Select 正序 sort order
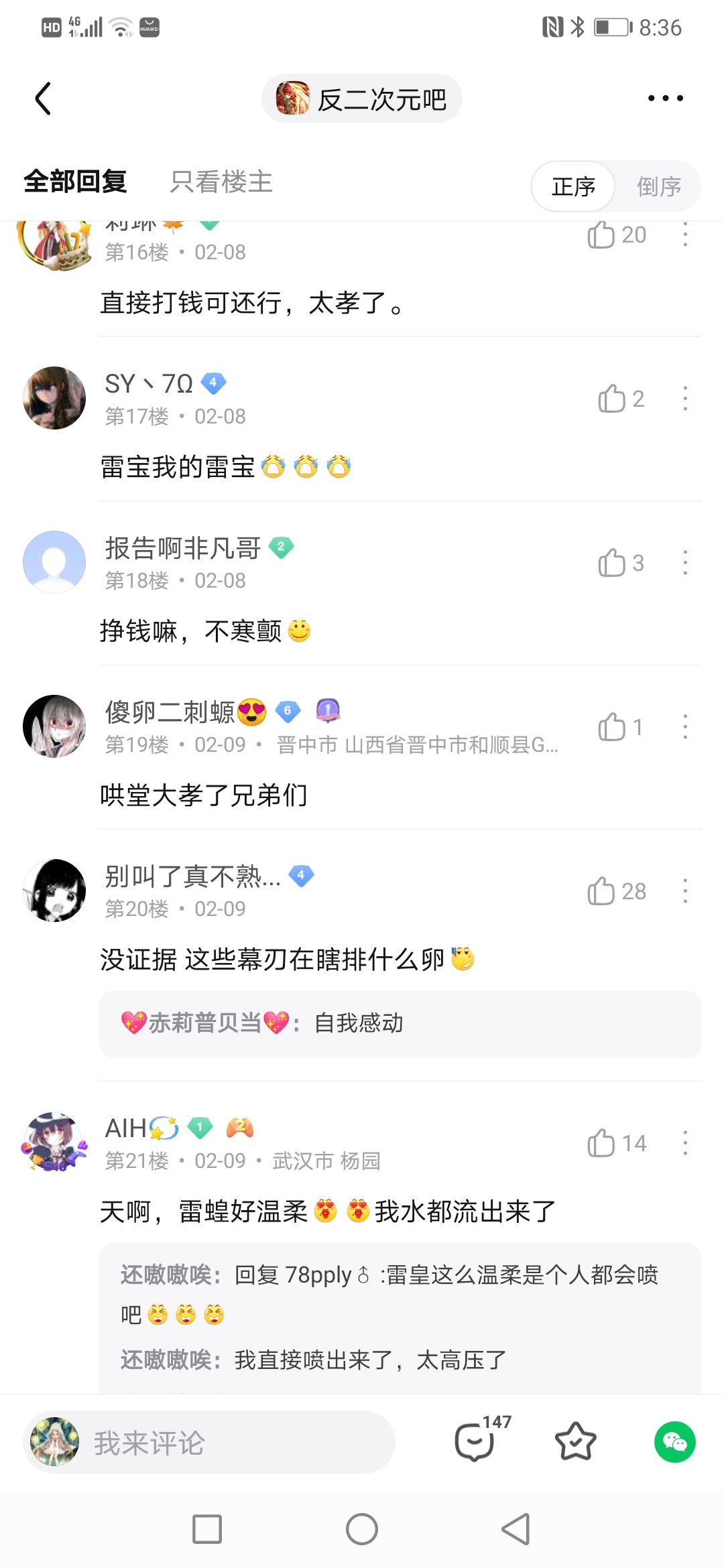724x1568 pixels. coord(573,186)
